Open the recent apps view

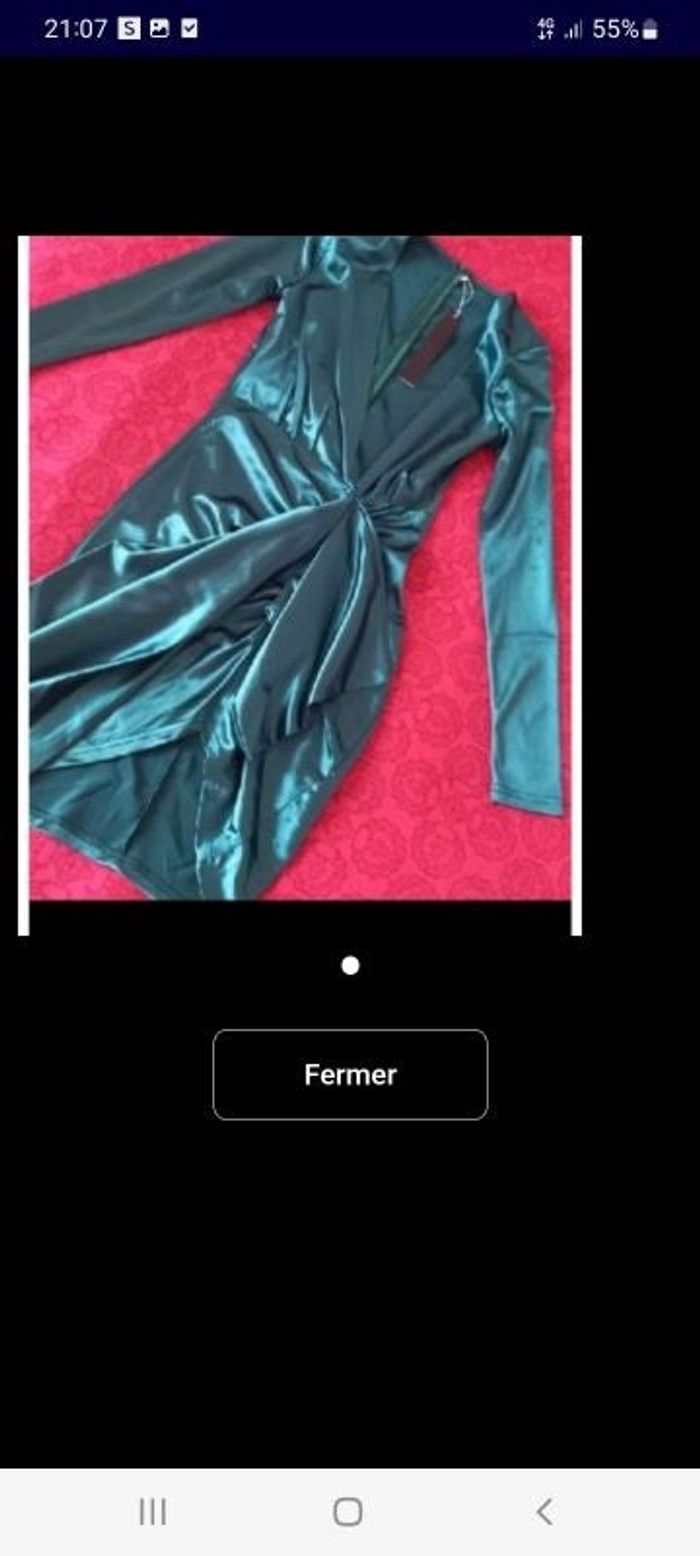[153, 1511]
